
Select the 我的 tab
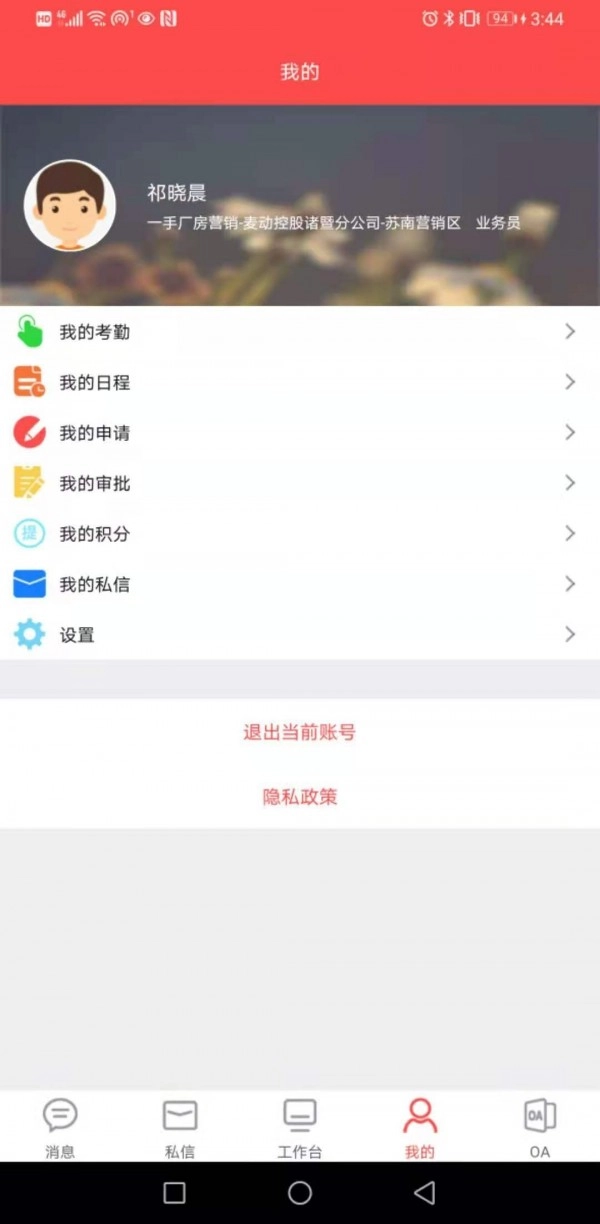(x=420, y=1127)
